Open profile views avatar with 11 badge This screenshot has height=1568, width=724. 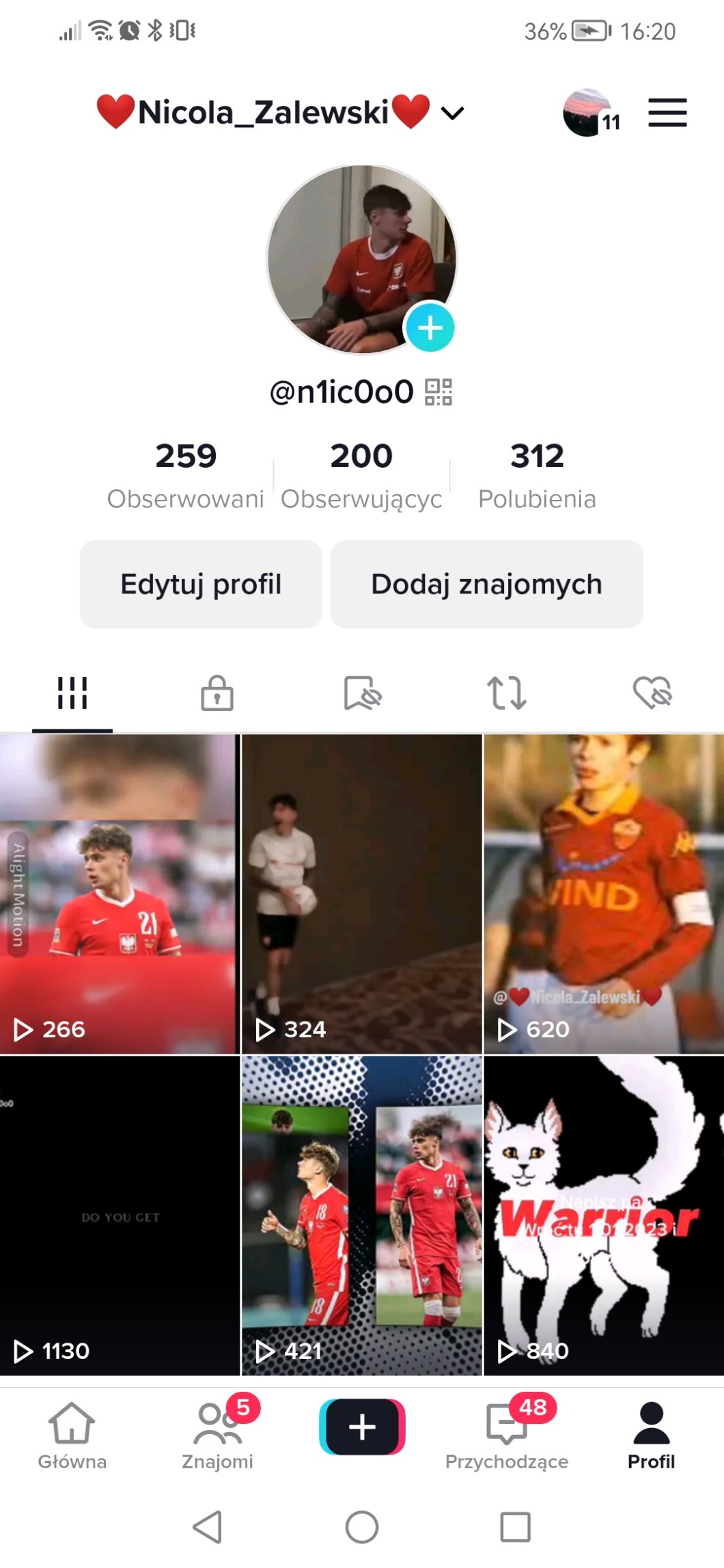[588, 113]
